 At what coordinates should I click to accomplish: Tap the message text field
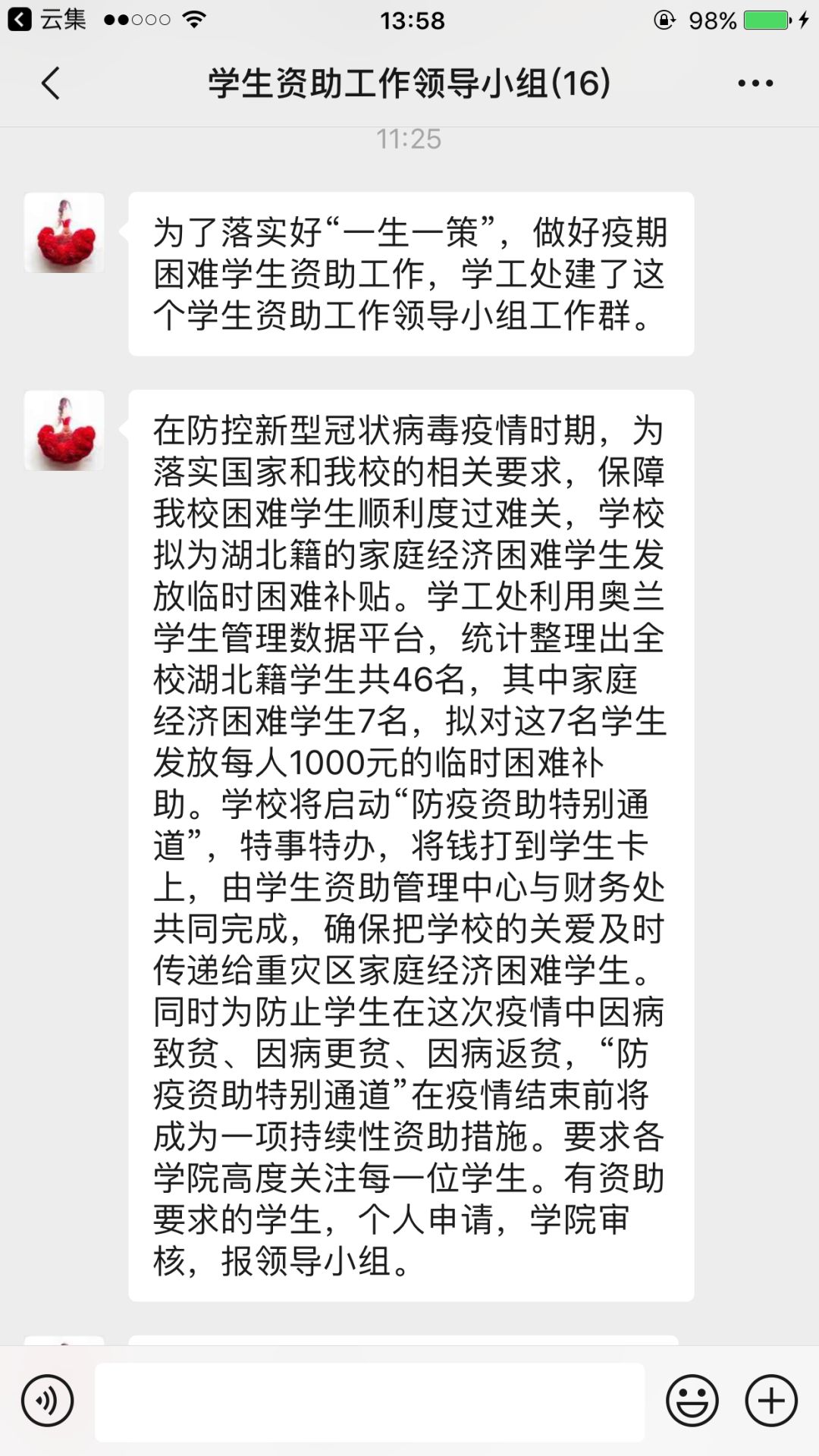[x=369, y=1401]
